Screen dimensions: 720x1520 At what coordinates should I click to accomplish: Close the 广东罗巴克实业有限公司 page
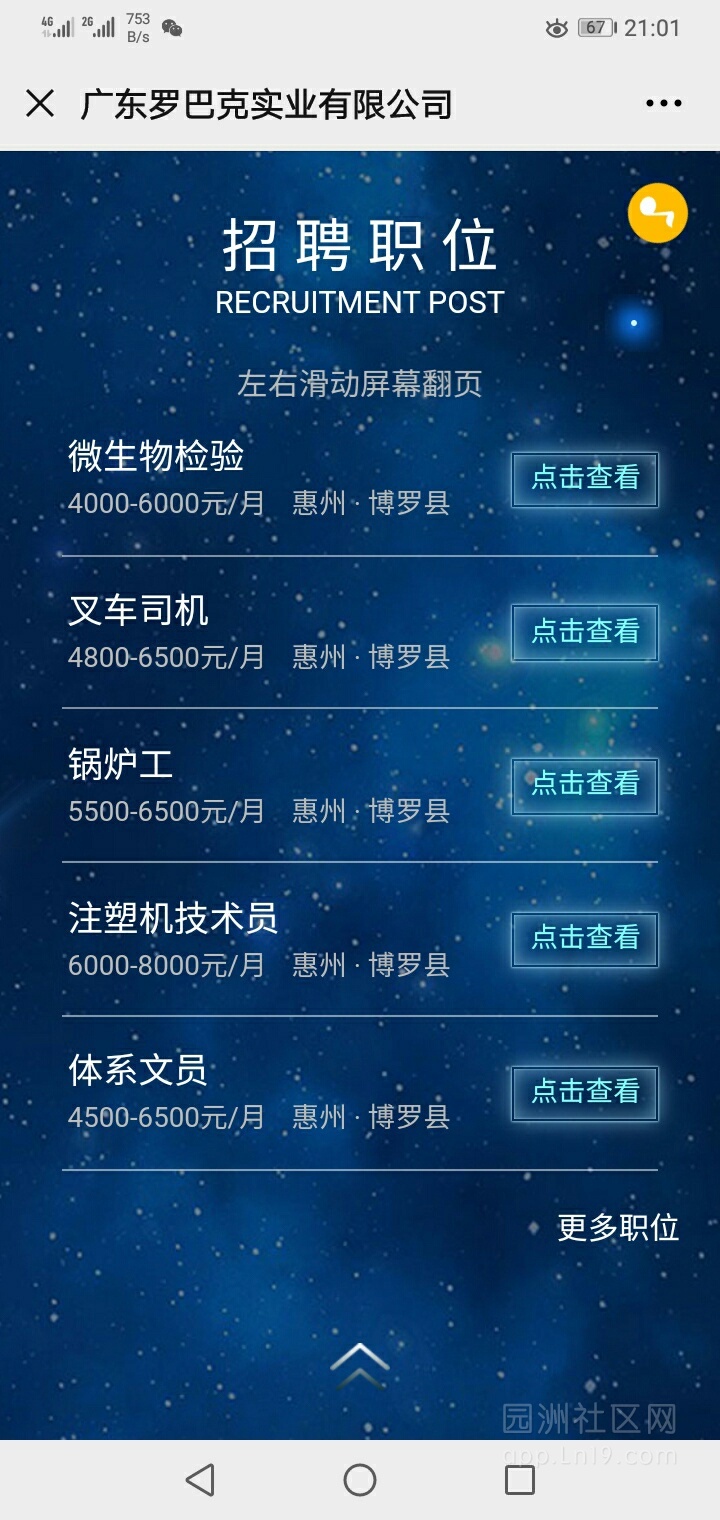click(40, 103)
